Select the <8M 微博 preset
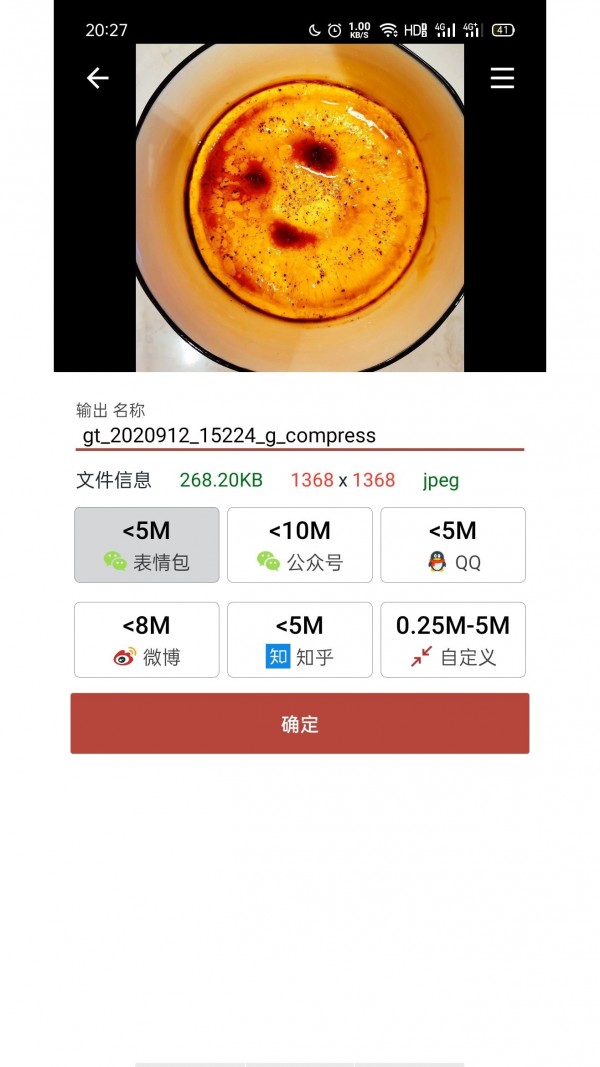This screenshot has height=1067, width=600. point(147,640)
